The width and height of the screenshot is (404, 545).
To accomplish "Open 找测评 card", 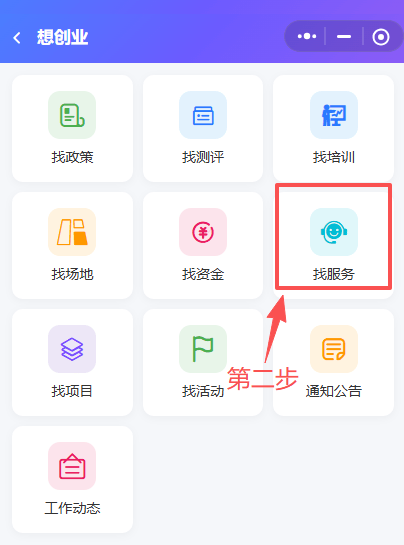I will [x=203, y=128].
